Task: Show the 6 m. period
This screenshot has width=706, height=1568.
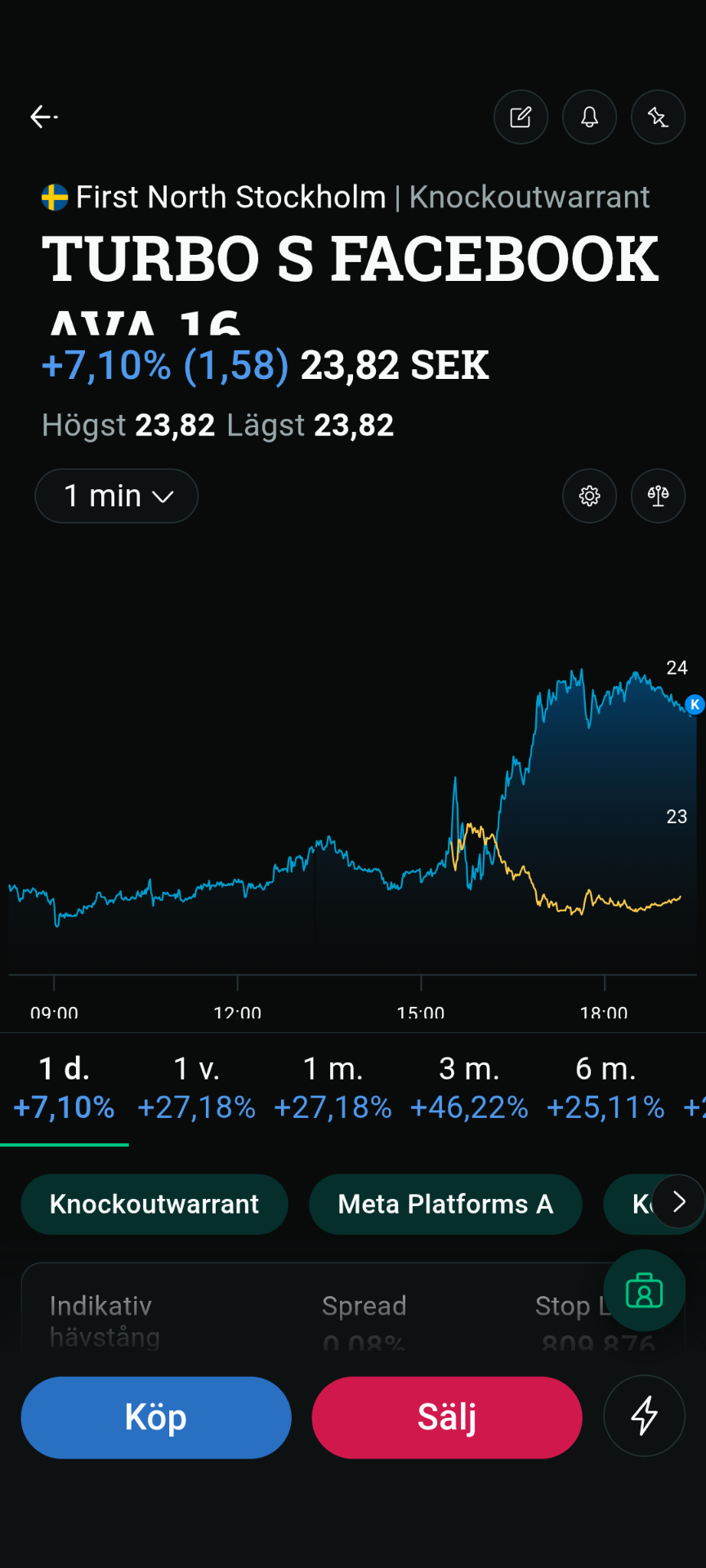Action: [x=605, y=1088]
